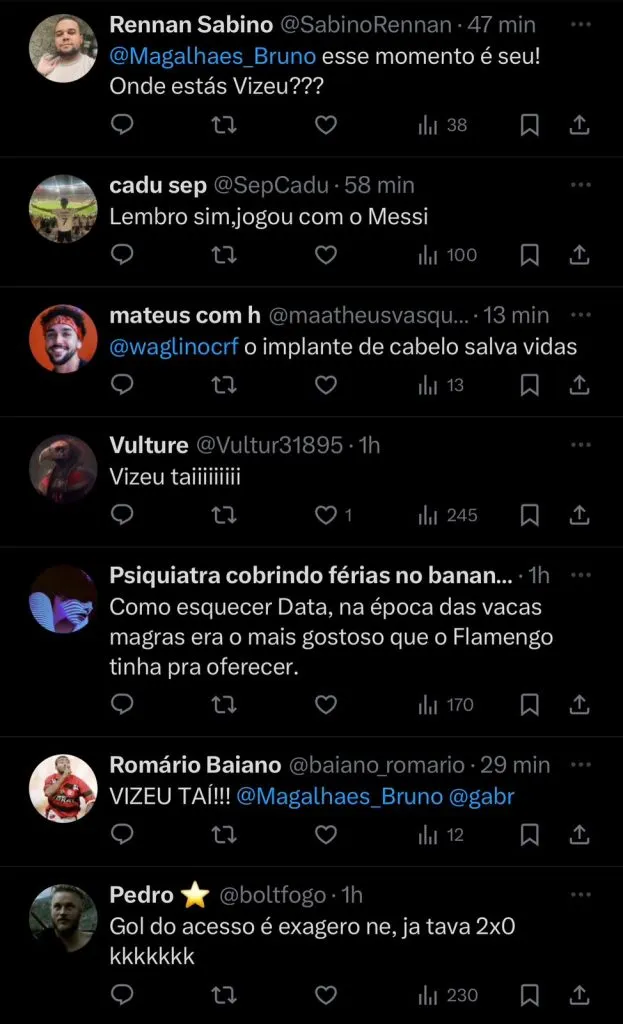The width and height of the screenshot is (623, 1024).
Task: Like cadu sep's tweet about Messi
Action: click(326, 255)
